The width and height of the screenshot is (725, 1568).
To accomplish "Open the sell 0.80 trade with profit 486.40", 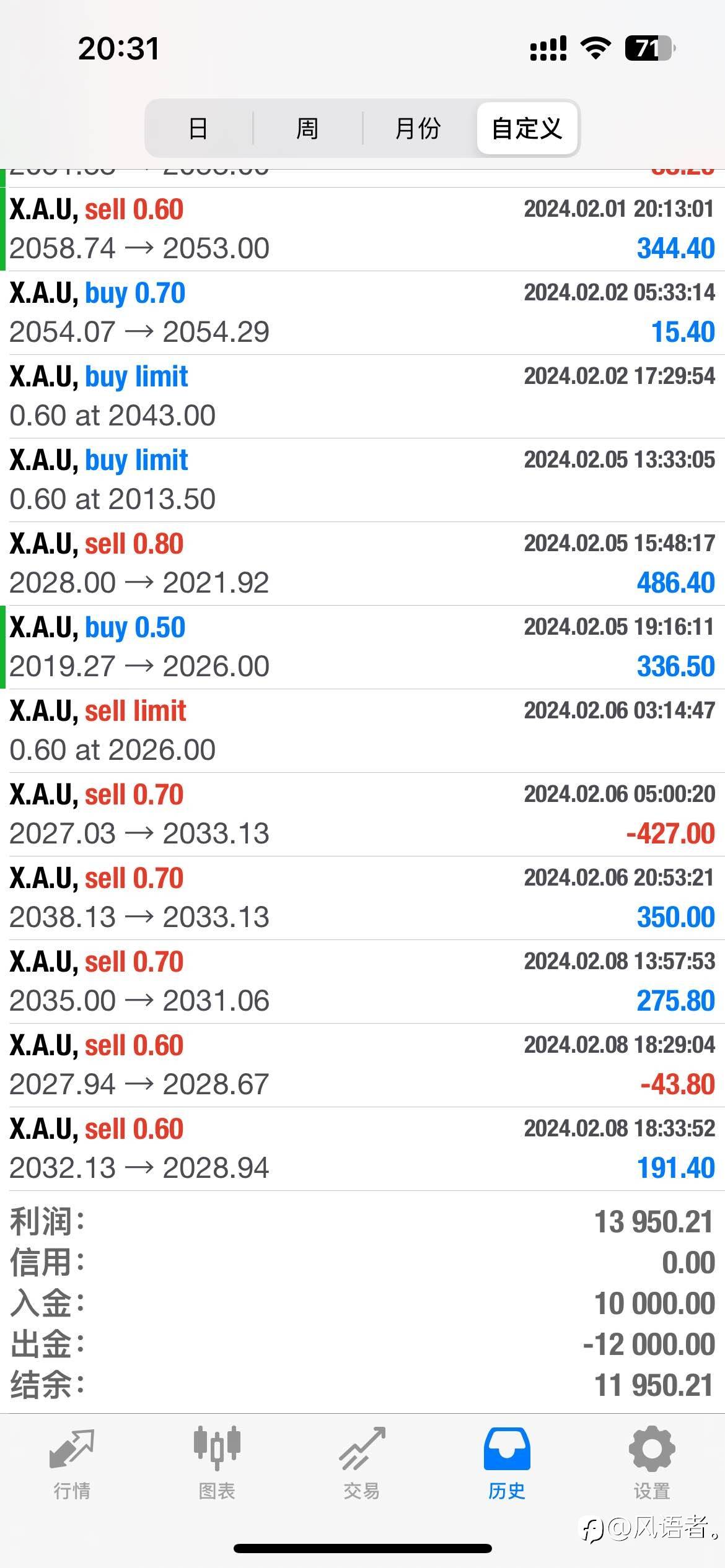I will [x=362, y=564].
